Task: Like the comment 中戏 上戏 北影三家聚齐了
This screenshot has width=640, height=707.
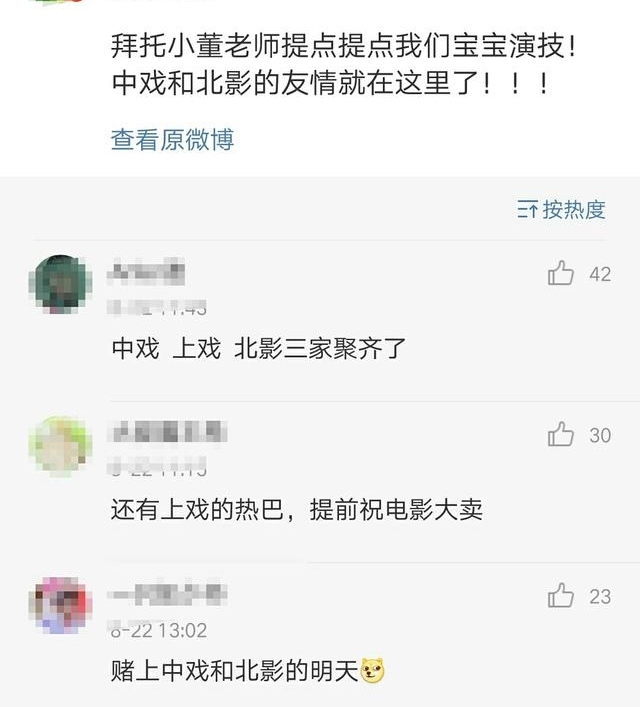Action: (x=562, y=274)
